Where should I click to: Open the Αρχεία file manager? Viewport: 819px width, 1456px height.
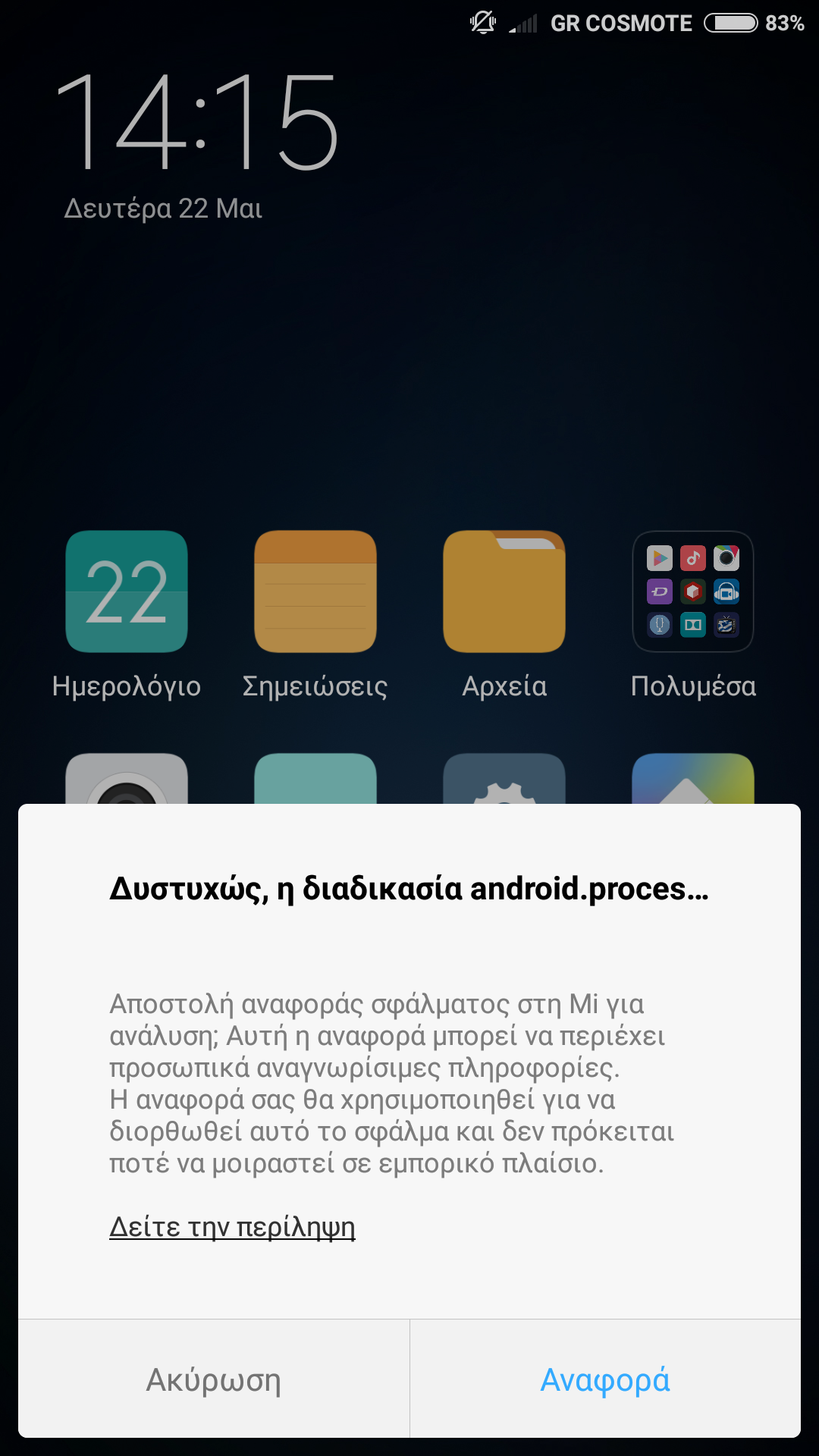(x=504, y=591)
